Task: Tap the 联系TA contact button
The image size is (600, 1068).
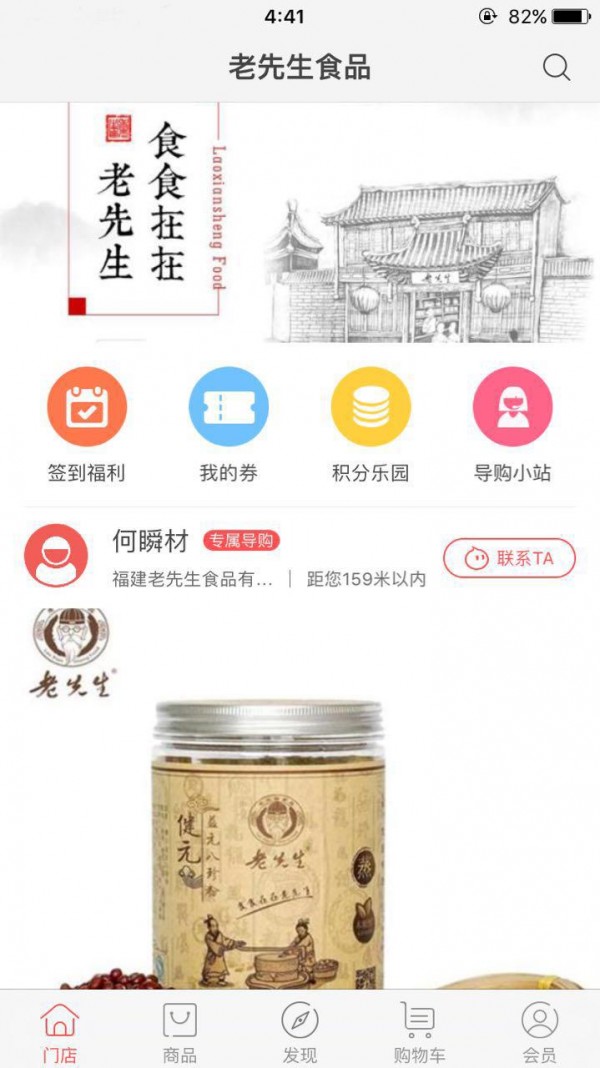Action: pyautogui.click(x=510, y=558)
